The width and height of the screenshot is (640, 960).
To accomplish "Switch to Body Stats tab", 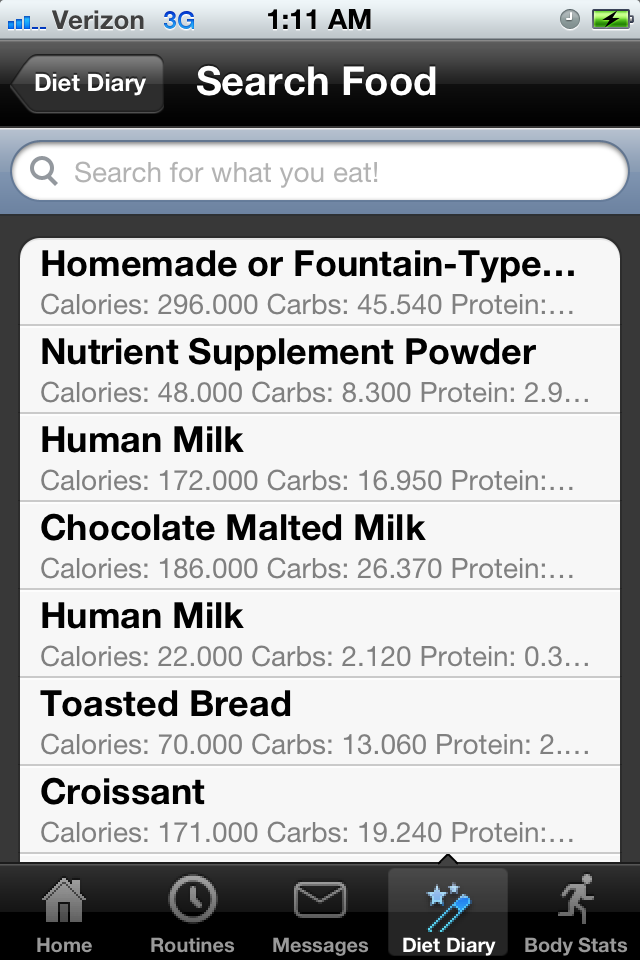I will (576, 914).
